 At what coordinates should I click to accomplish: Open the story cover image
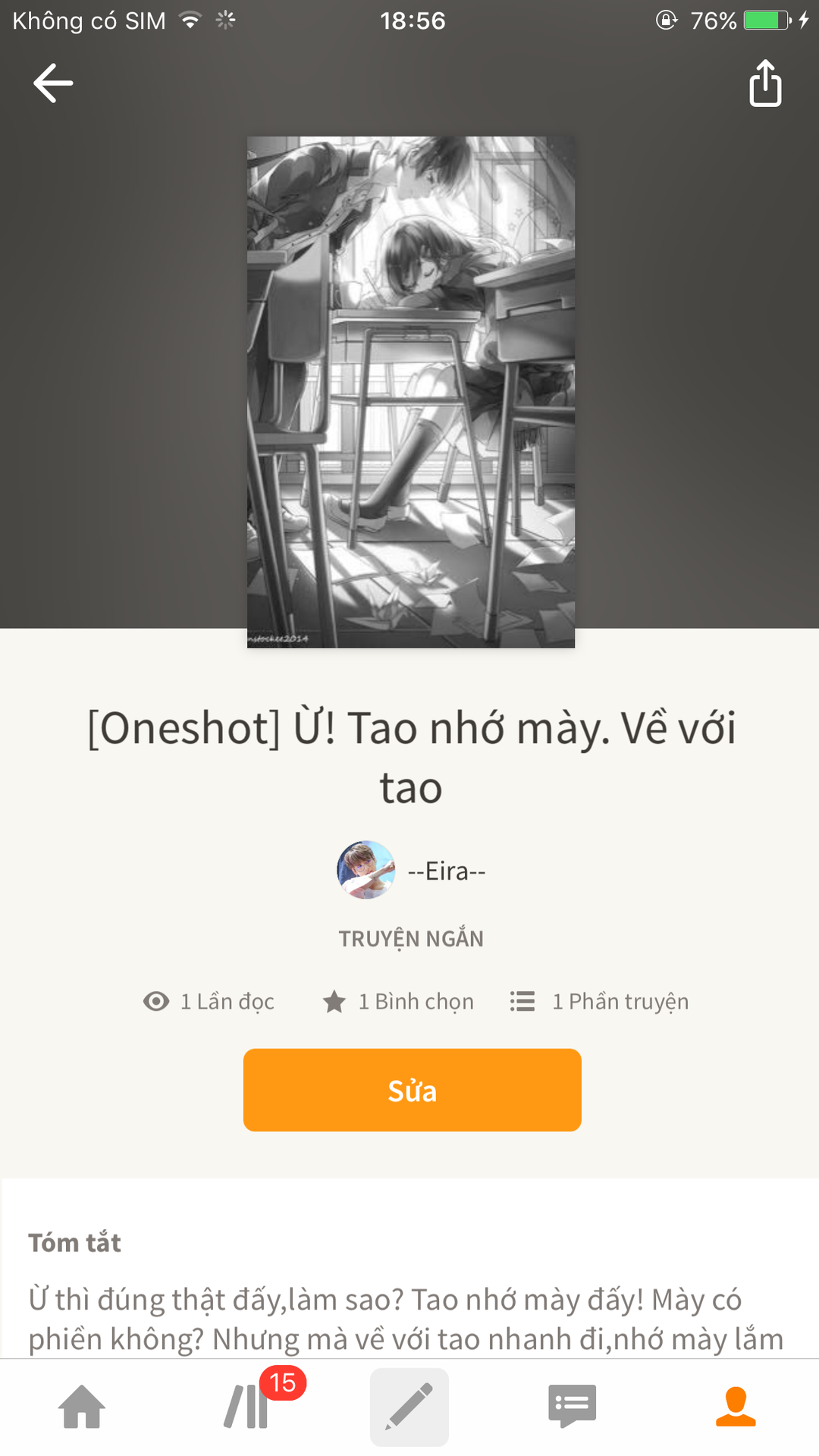pyautogui.click(x=411, y=392)
